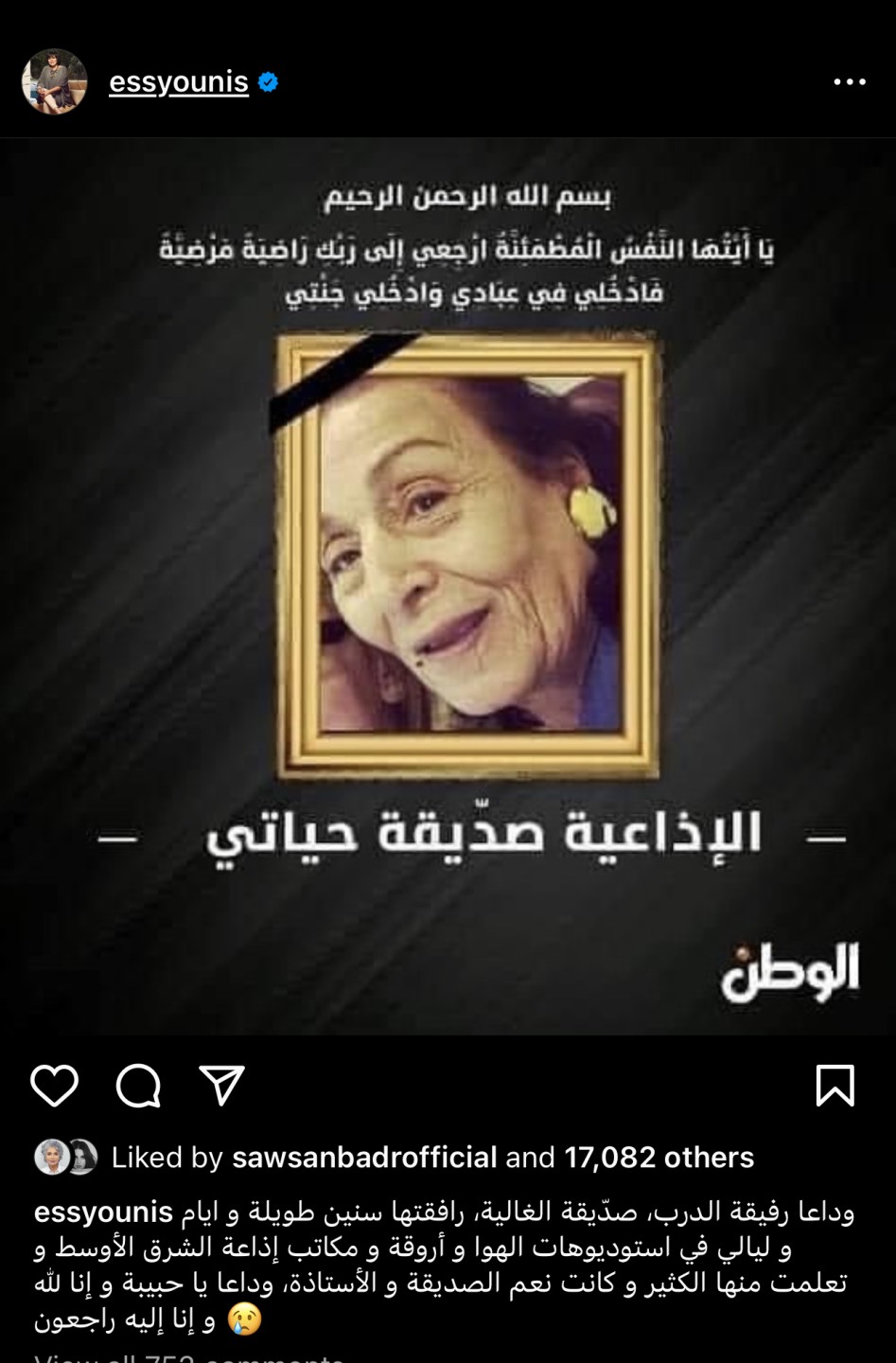Open the comment bubble icon
The width and height of the screenshot is (896, 1363).
pyautogui.click(x=138, y=1085)
